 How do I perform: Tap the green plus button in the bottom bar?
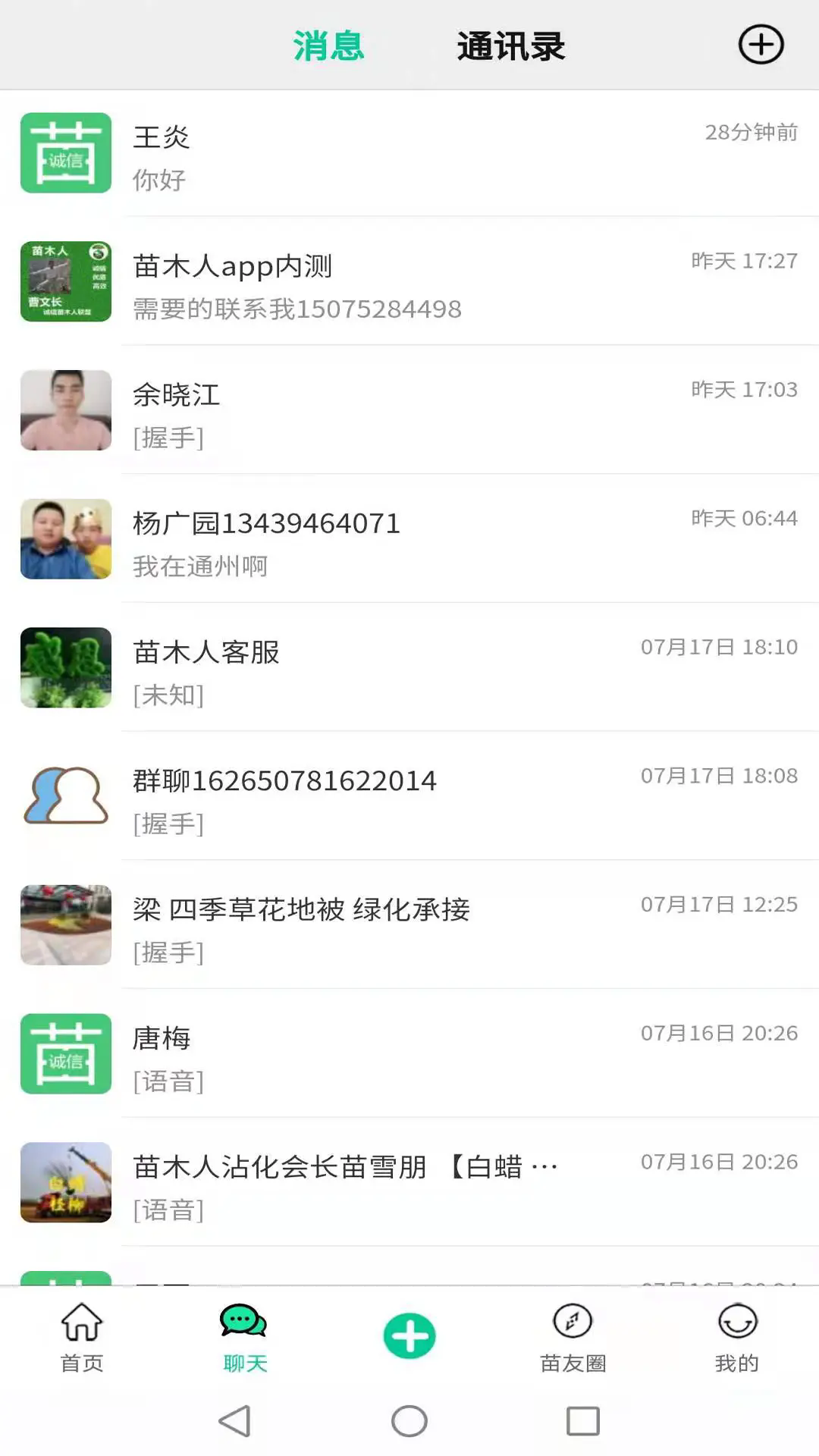409,1335
